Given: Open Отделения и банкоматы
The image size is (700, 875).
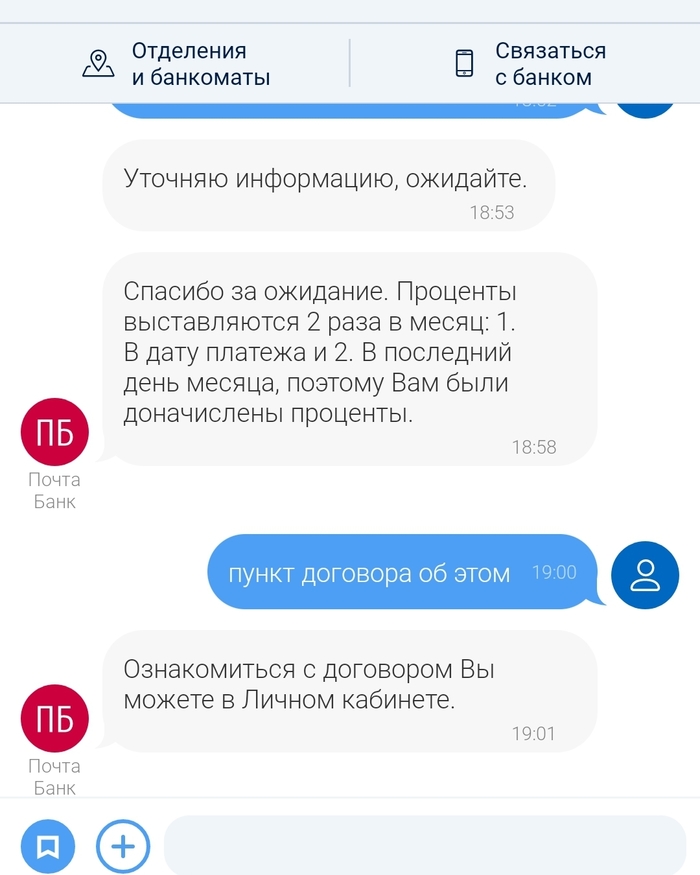Looking at the screenshot, I should point(176,64).
